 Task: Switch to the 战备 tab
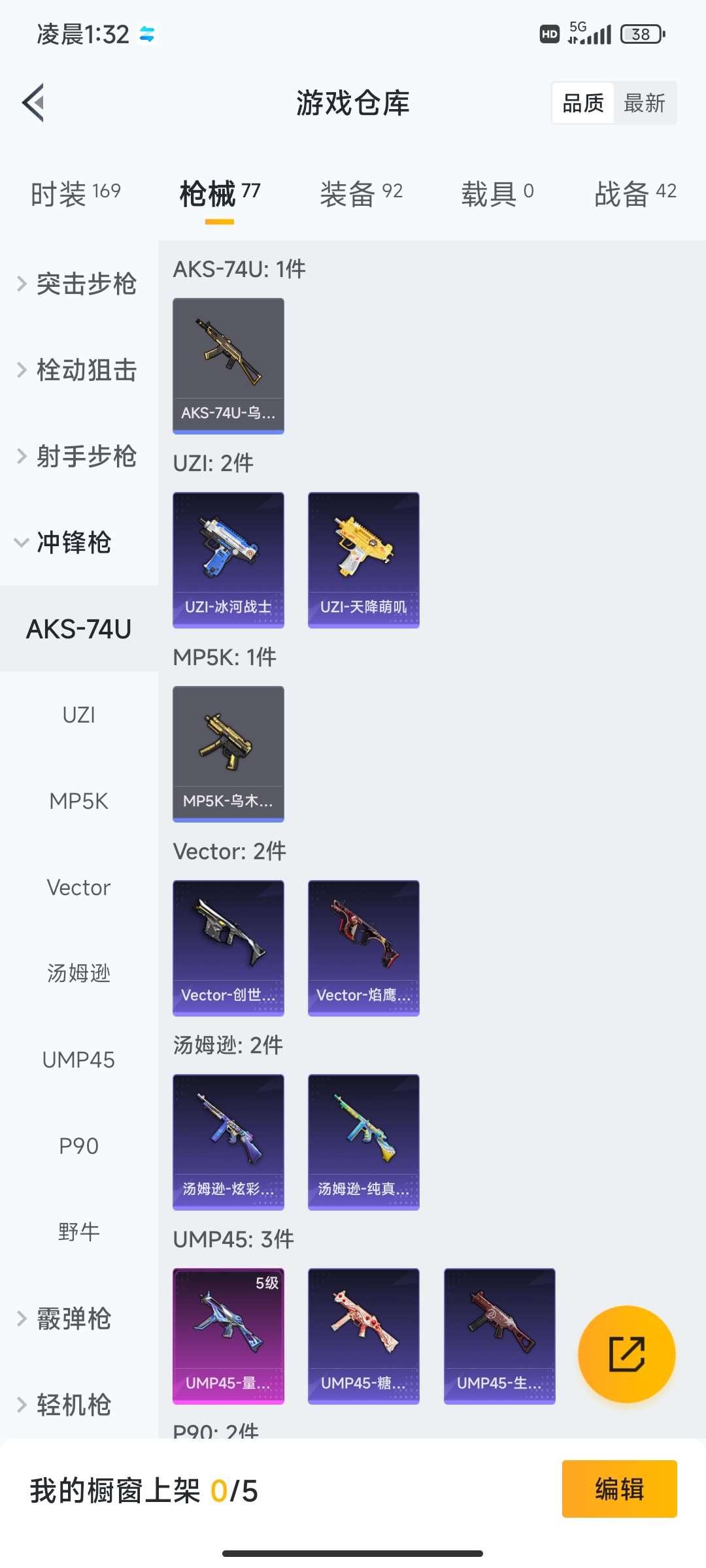[x=635, y=193]
